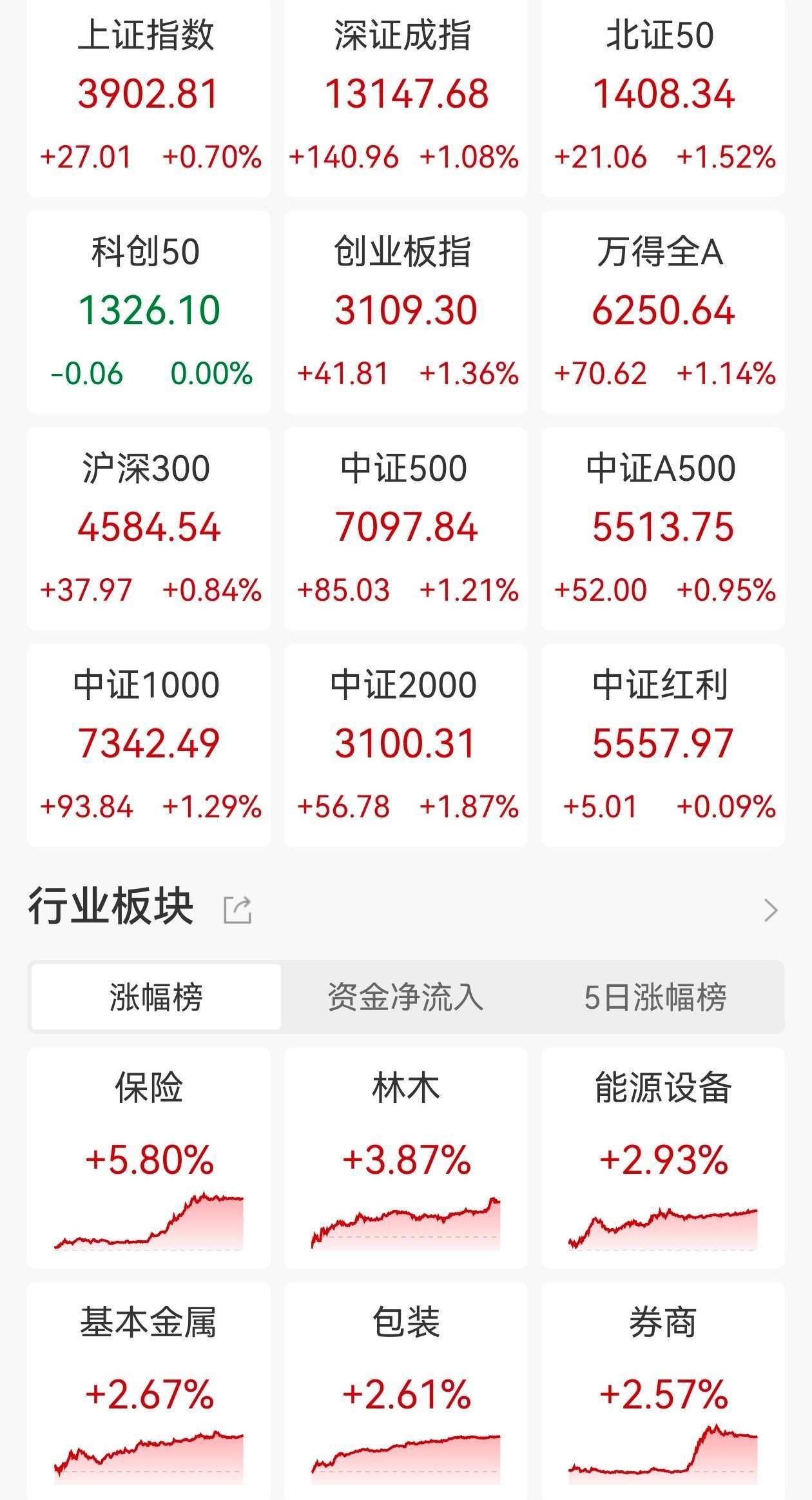This screenshot has width=812, height=1500.
Task: View 中证500 index details
Action: tap(405, 529)
